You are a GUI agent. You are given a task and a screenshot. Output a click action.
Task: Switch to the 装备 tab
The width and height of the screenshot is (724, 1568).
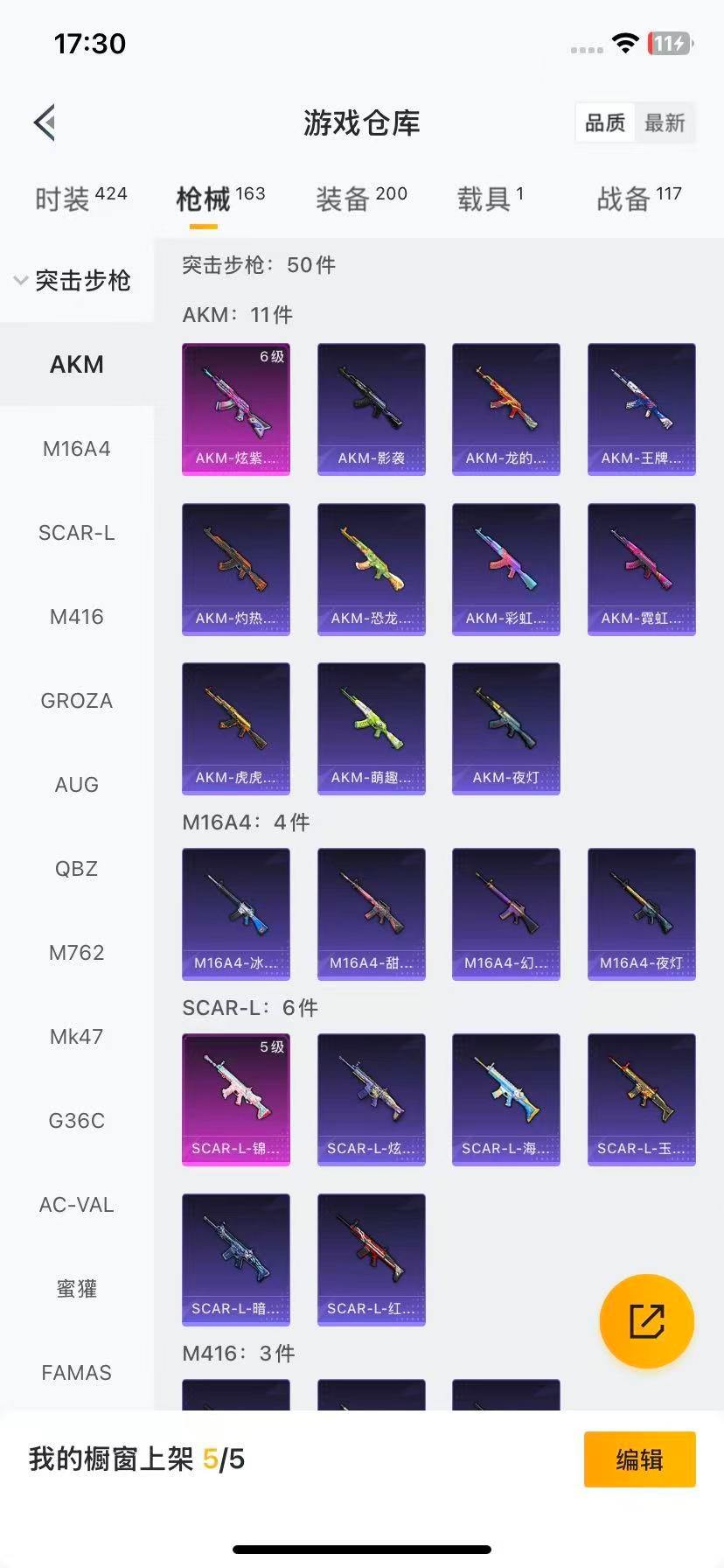click(361, 199)
